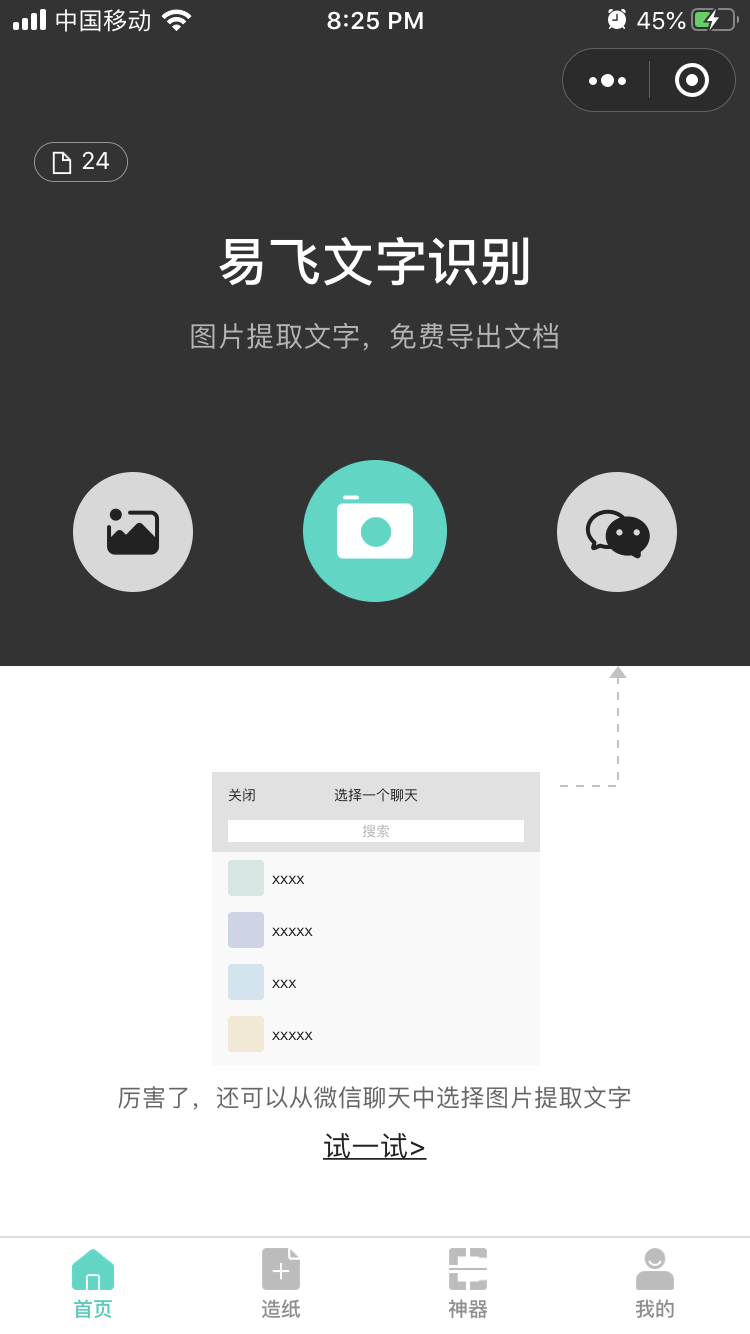Open the document count badge showing 24
The height and width of the screenshot is (1334, 750).
(x=81, y=162)
